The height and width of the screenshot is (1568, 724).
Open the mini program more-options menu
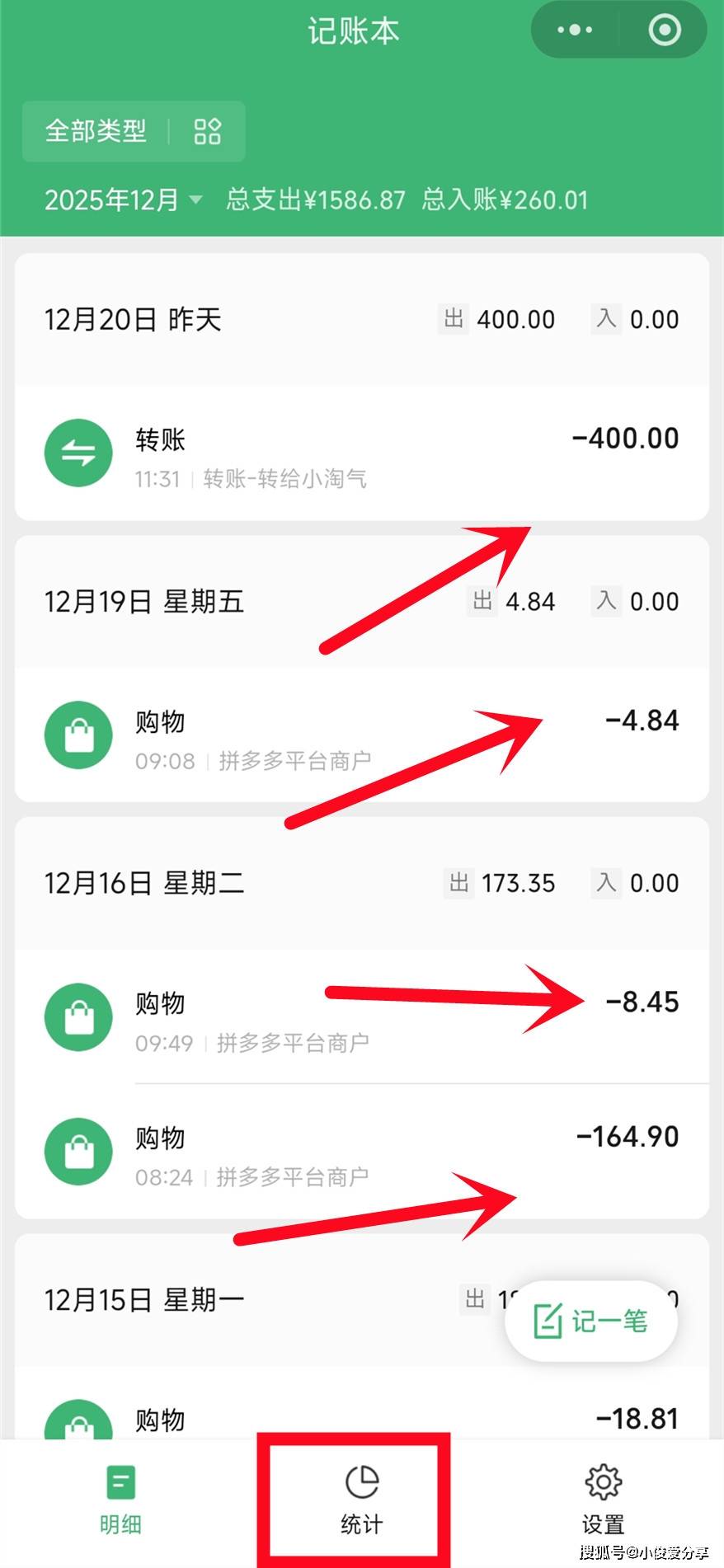point(575,31)
